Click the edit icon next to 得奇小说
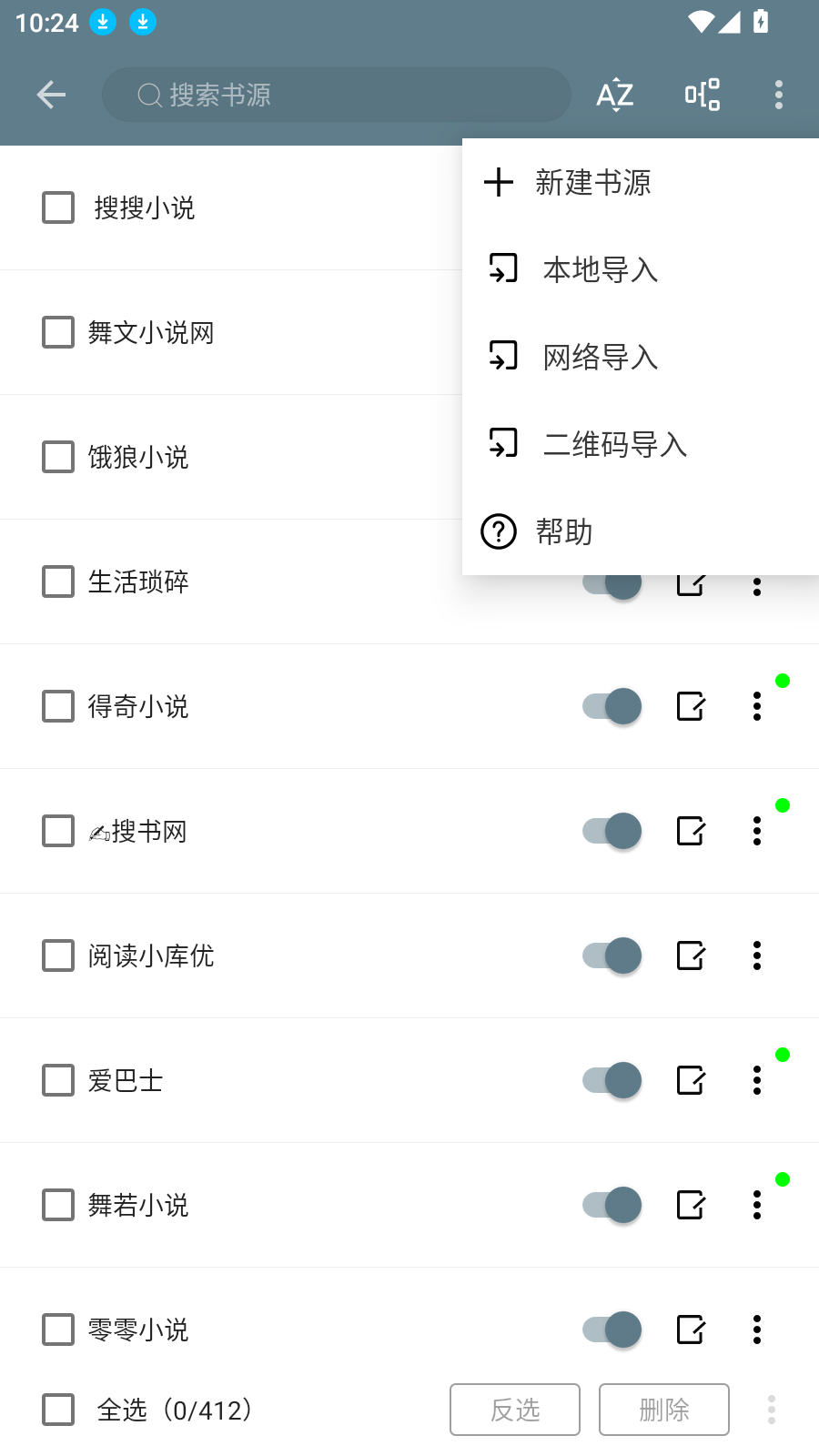Viewport: 819px width, 1456px height. pyautogui.click(x=690, y=706)
